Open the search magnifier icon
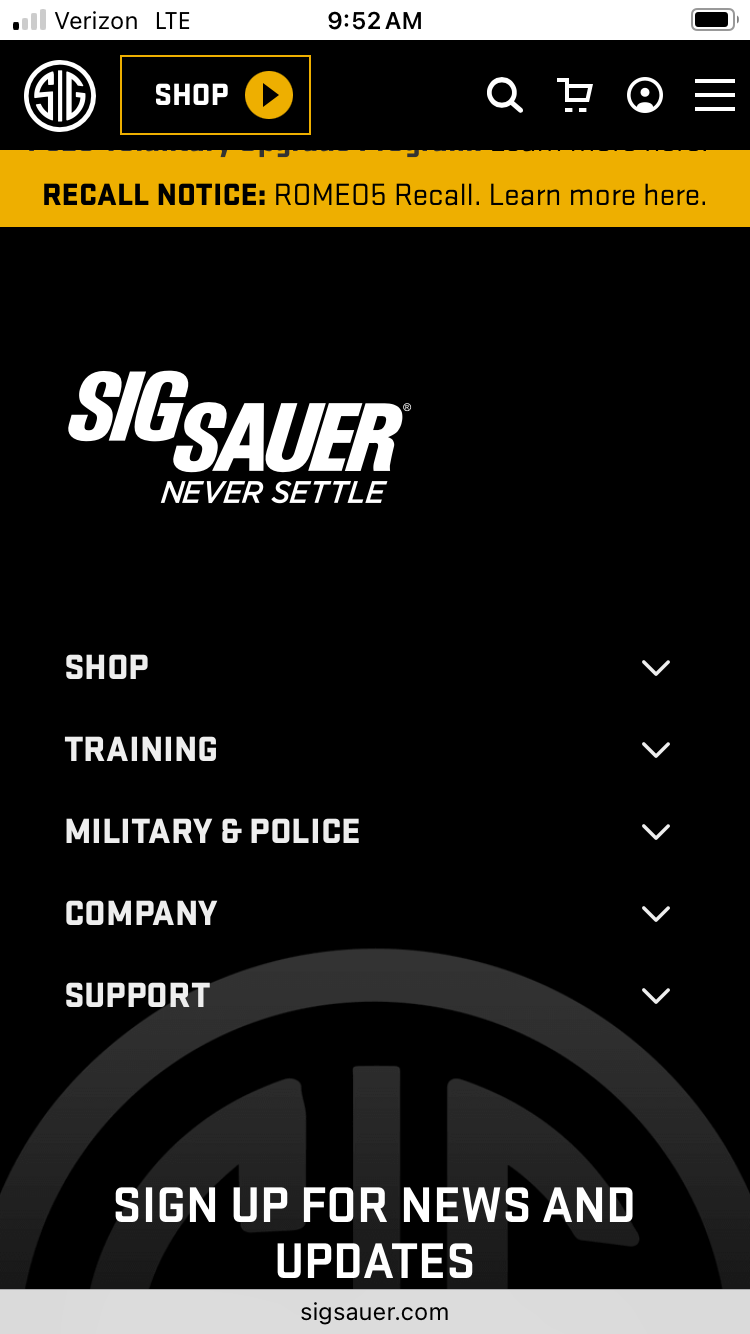750x1334 pixels. click(505, 95)
